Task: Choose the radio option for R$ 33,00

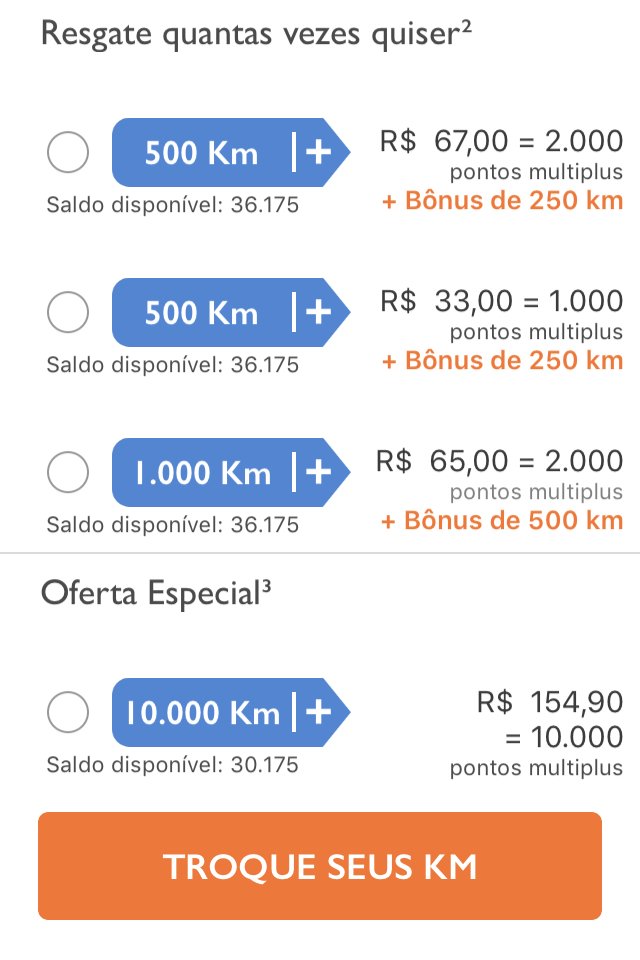Action: click(68, 313)
